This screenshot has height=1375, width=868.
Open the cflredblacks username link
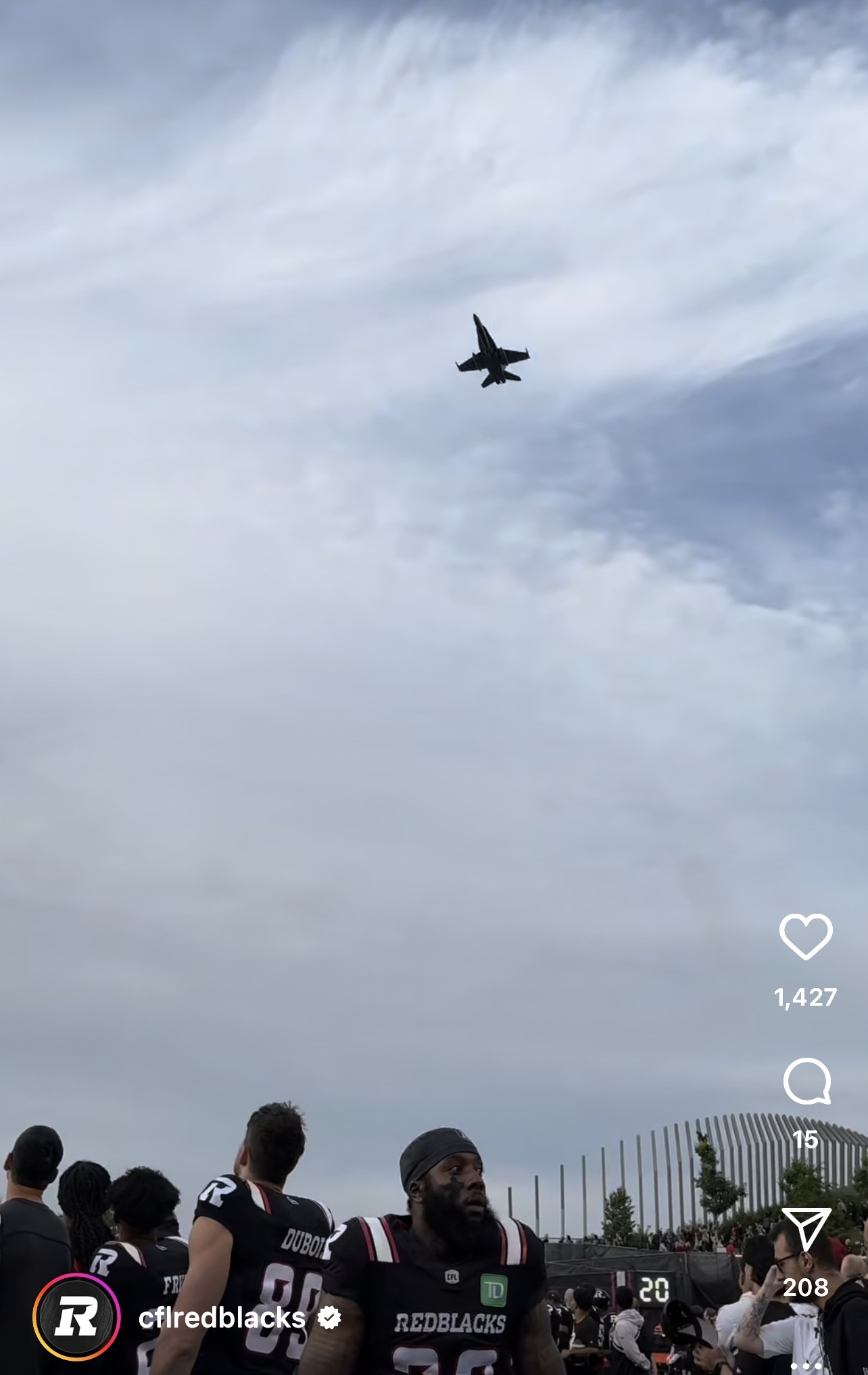coord(222,1318)
